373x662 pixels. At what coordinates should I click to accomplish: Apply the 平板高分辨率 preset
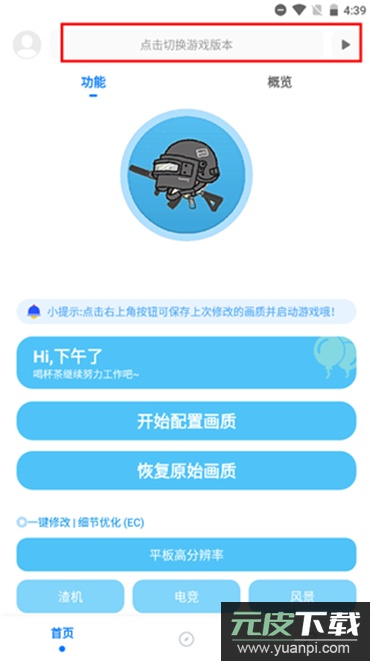(x=186, y=554)
